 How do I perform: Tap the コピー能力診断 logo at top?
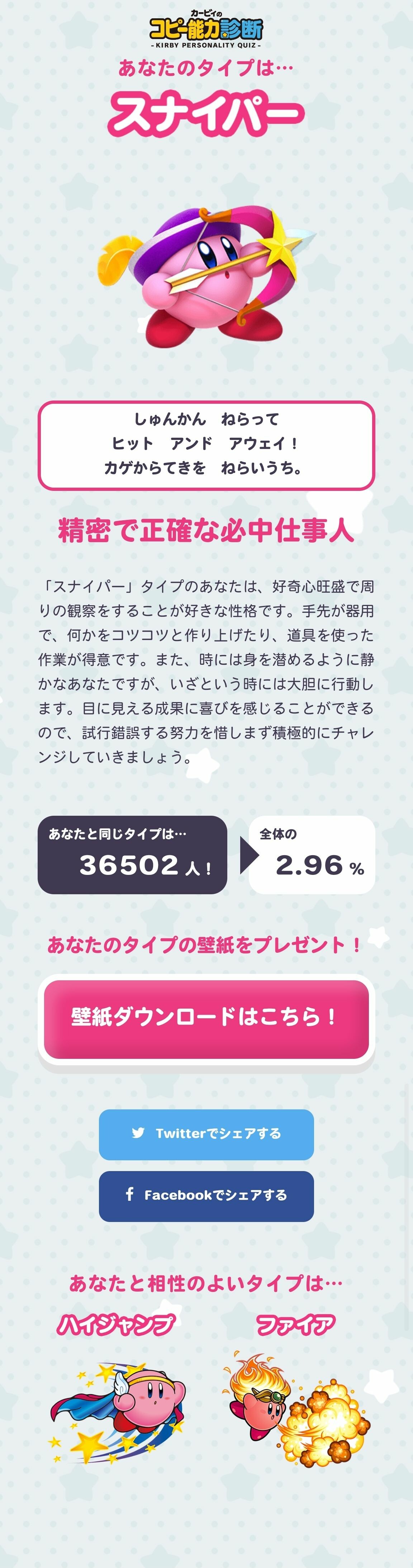(x=206, y=29)
